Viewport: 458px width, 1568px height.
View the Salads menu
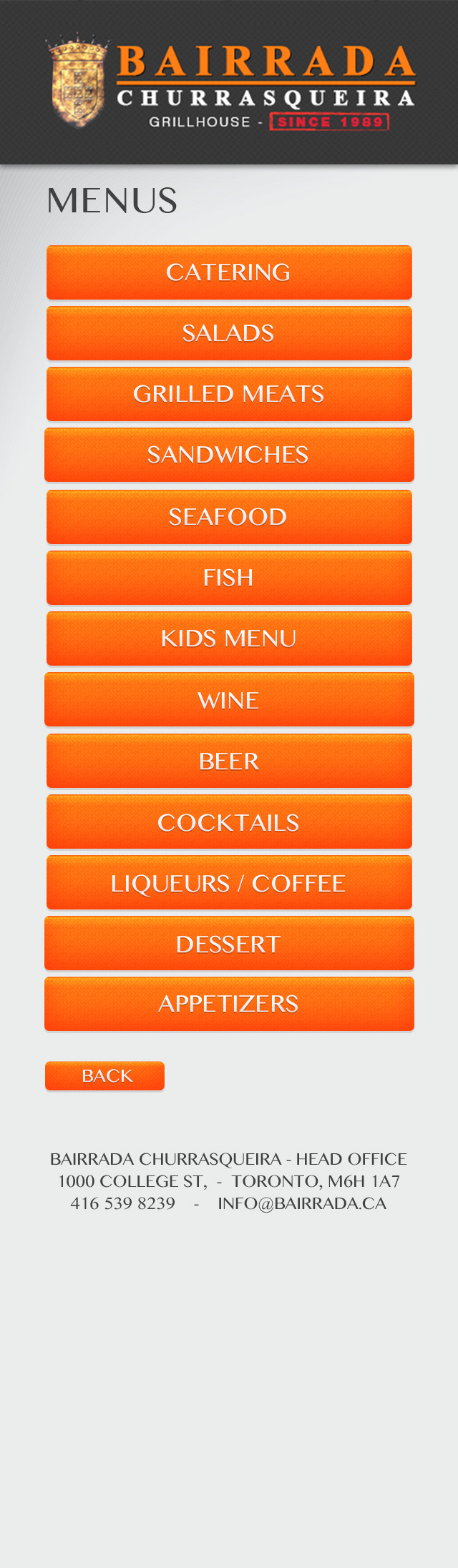pyautogui.click(x=229, y=333)
